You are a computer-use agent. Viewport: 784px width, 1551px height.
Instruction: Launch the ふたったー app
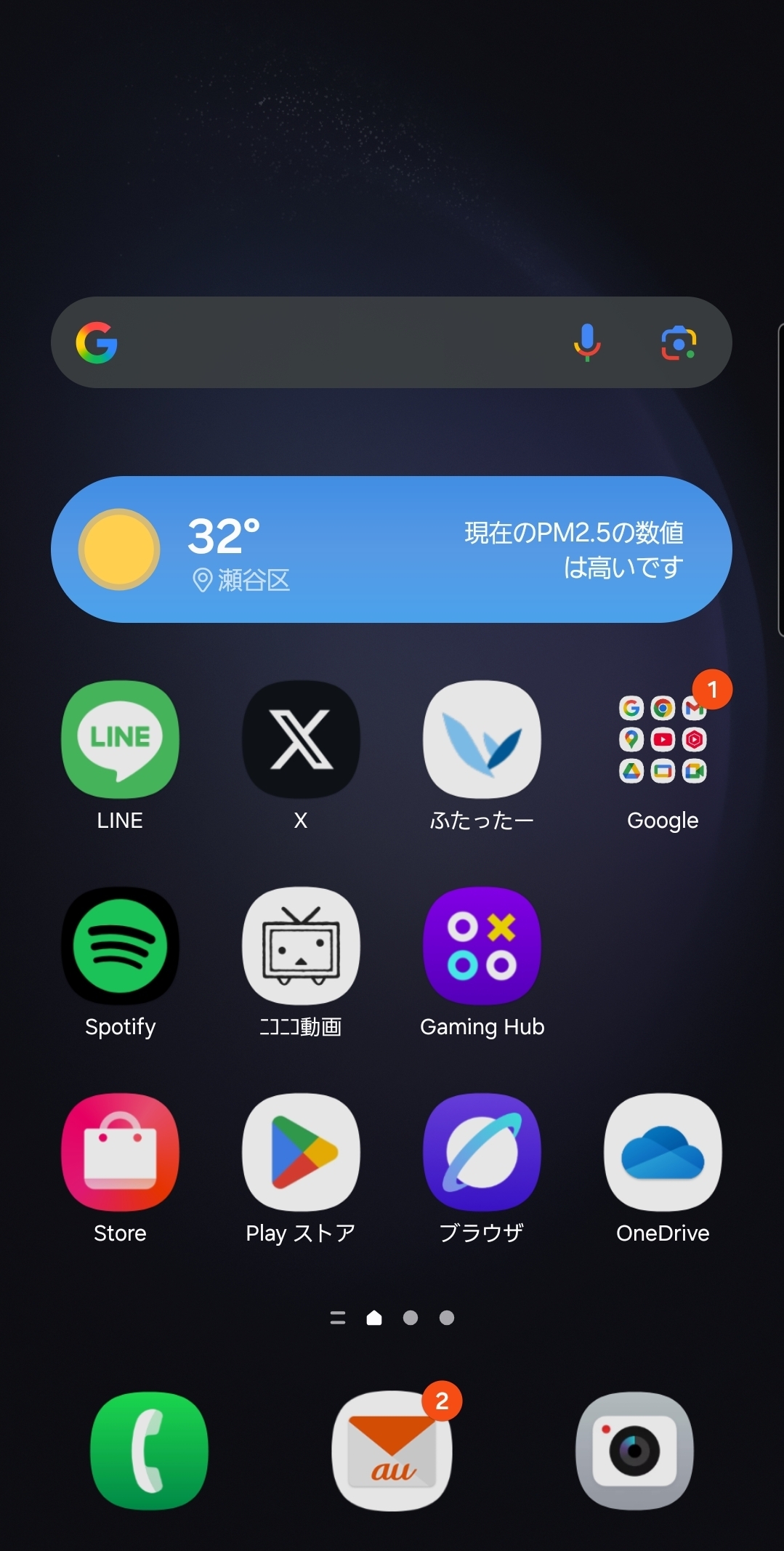point(482,740)
